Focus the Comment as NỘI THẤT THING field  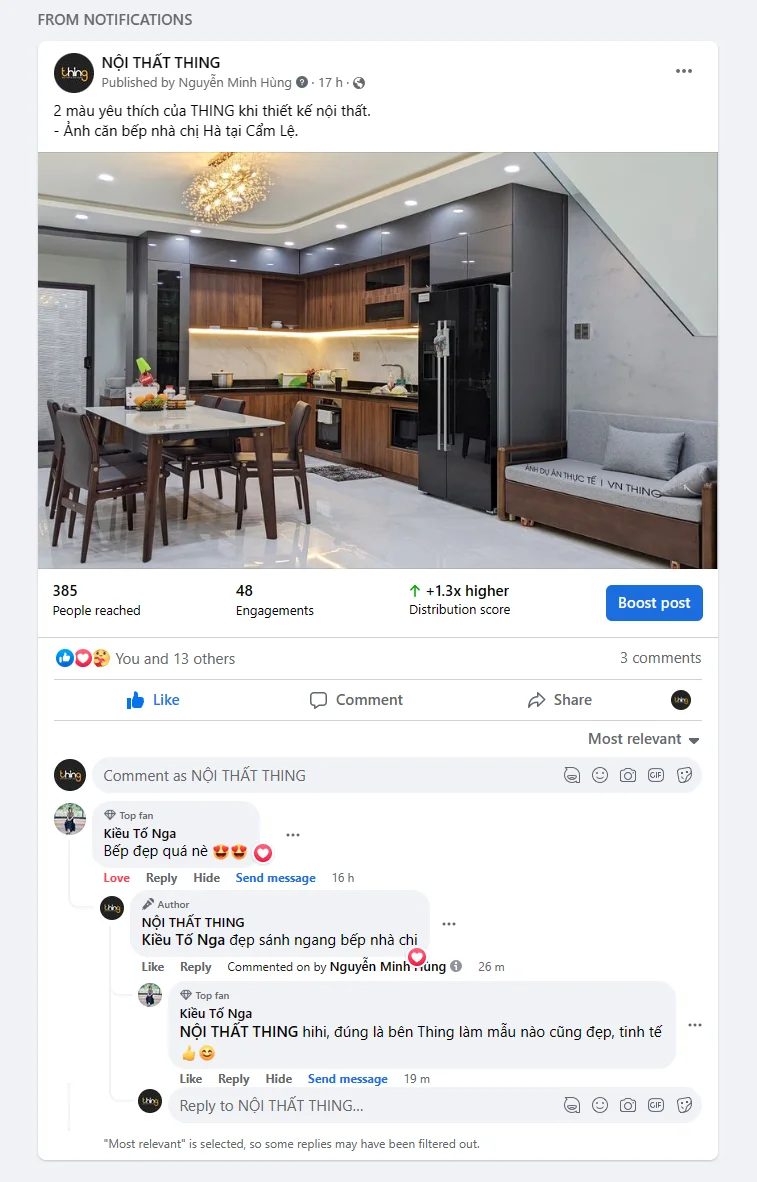coord(320,775)
